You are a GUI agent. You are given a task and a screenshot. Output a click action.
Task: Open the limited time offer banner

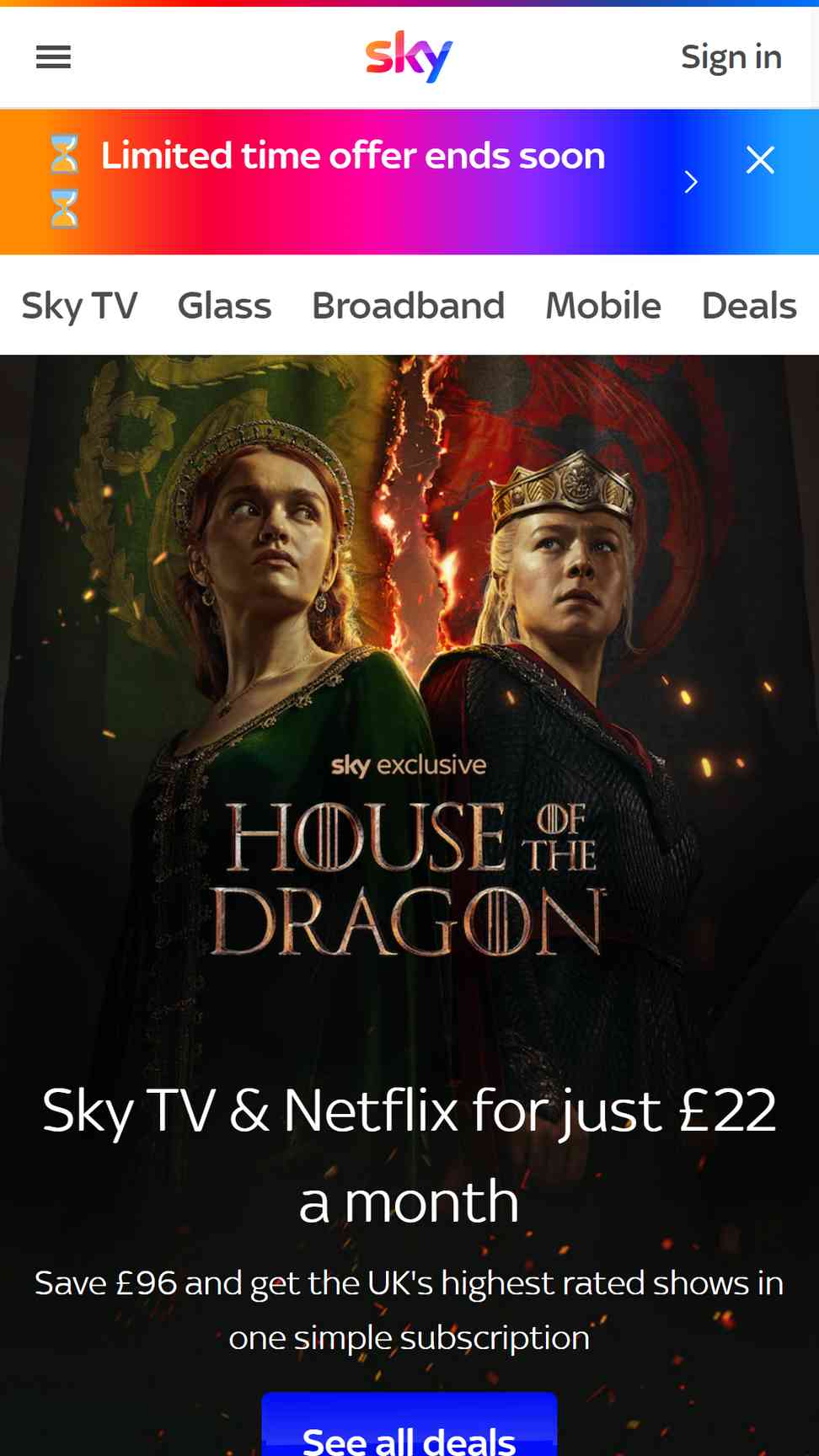(353, 157)
